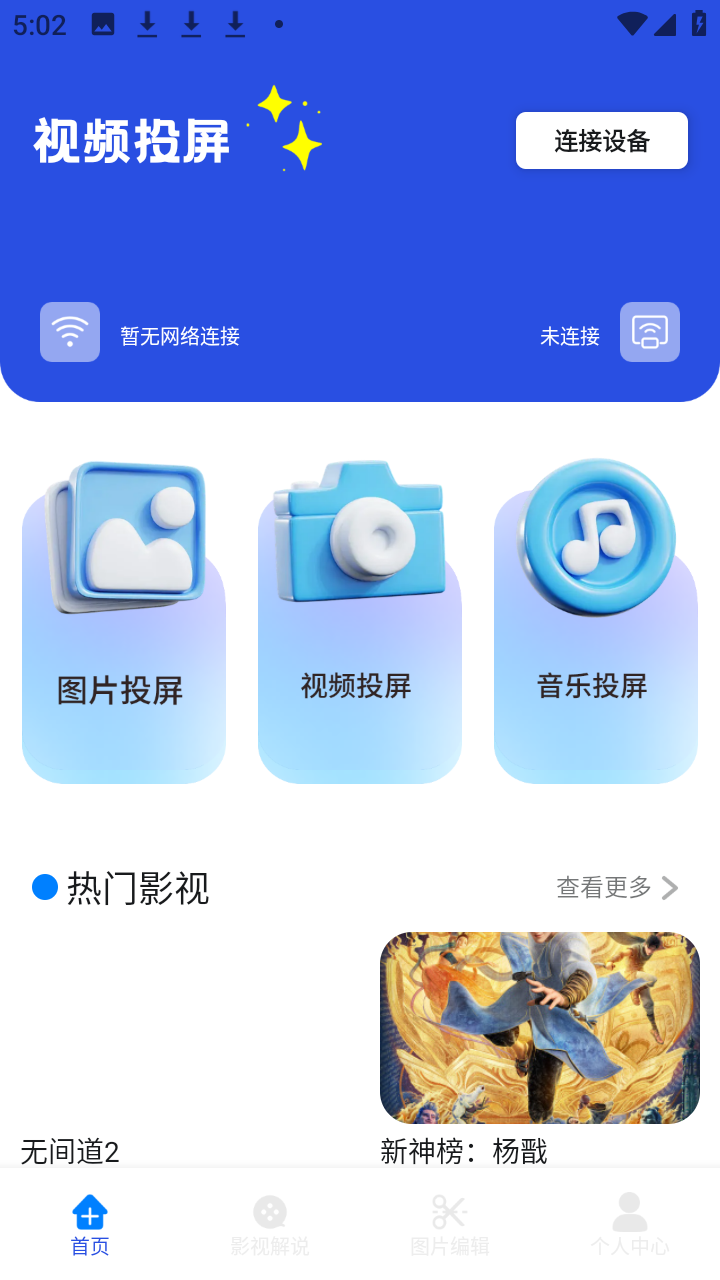Expand hot movies via the right chevron arrow

671,887
